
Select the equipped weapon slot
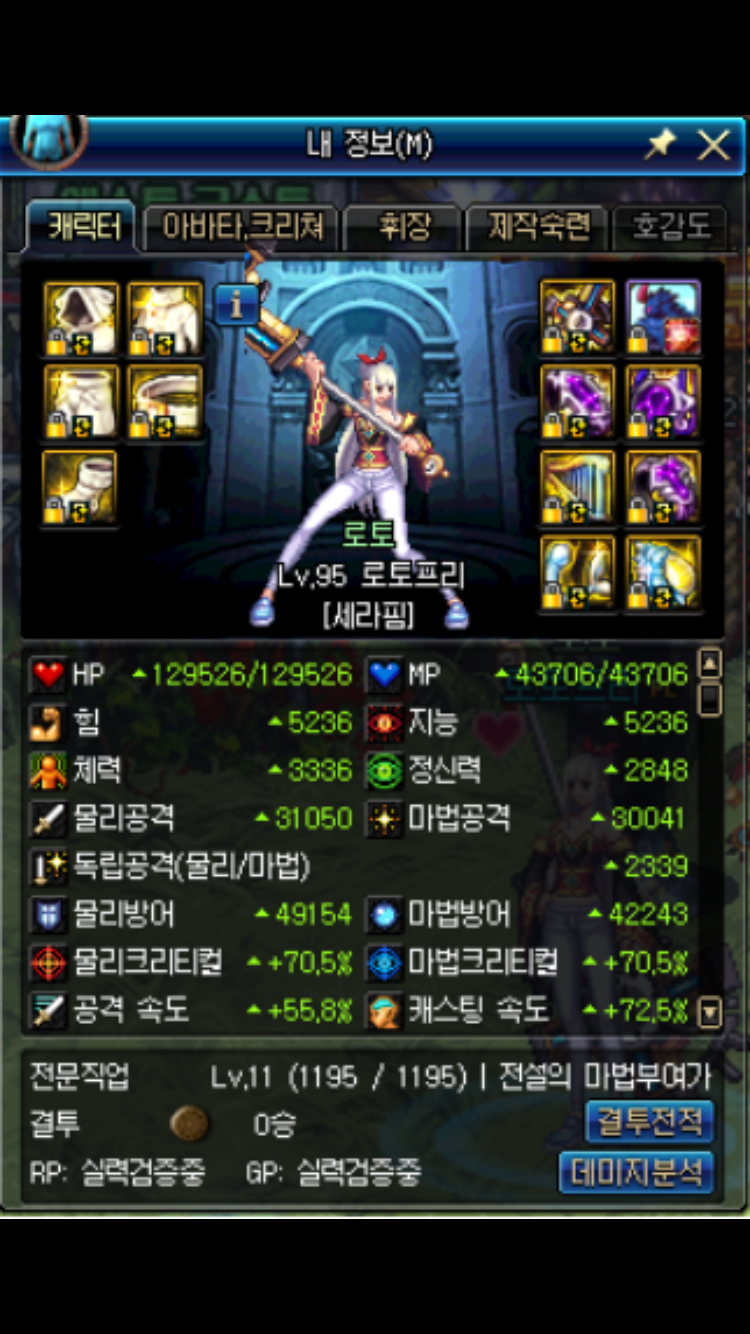click(578, 318)
